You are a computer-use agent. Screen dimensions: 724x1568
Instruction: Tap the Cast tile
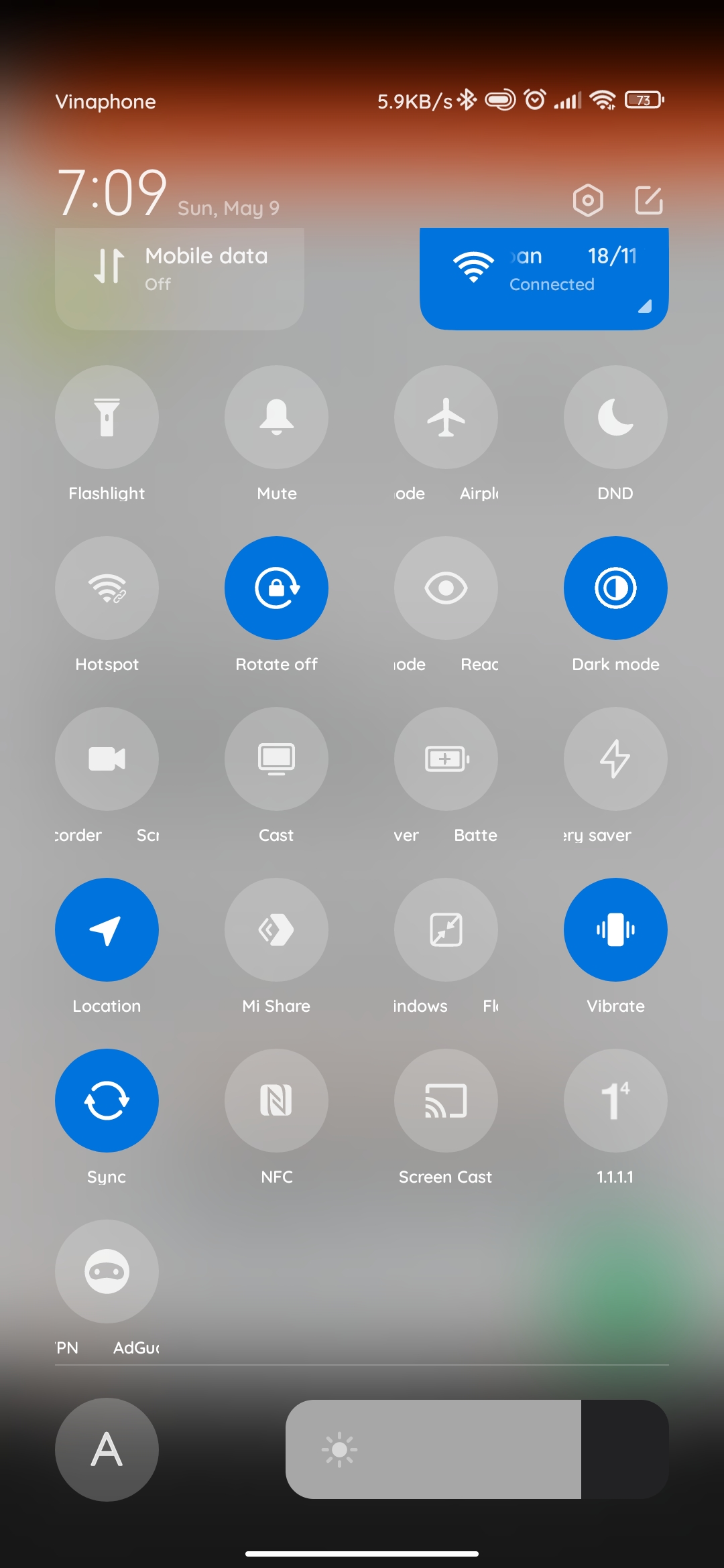click(x=276, y=759)
